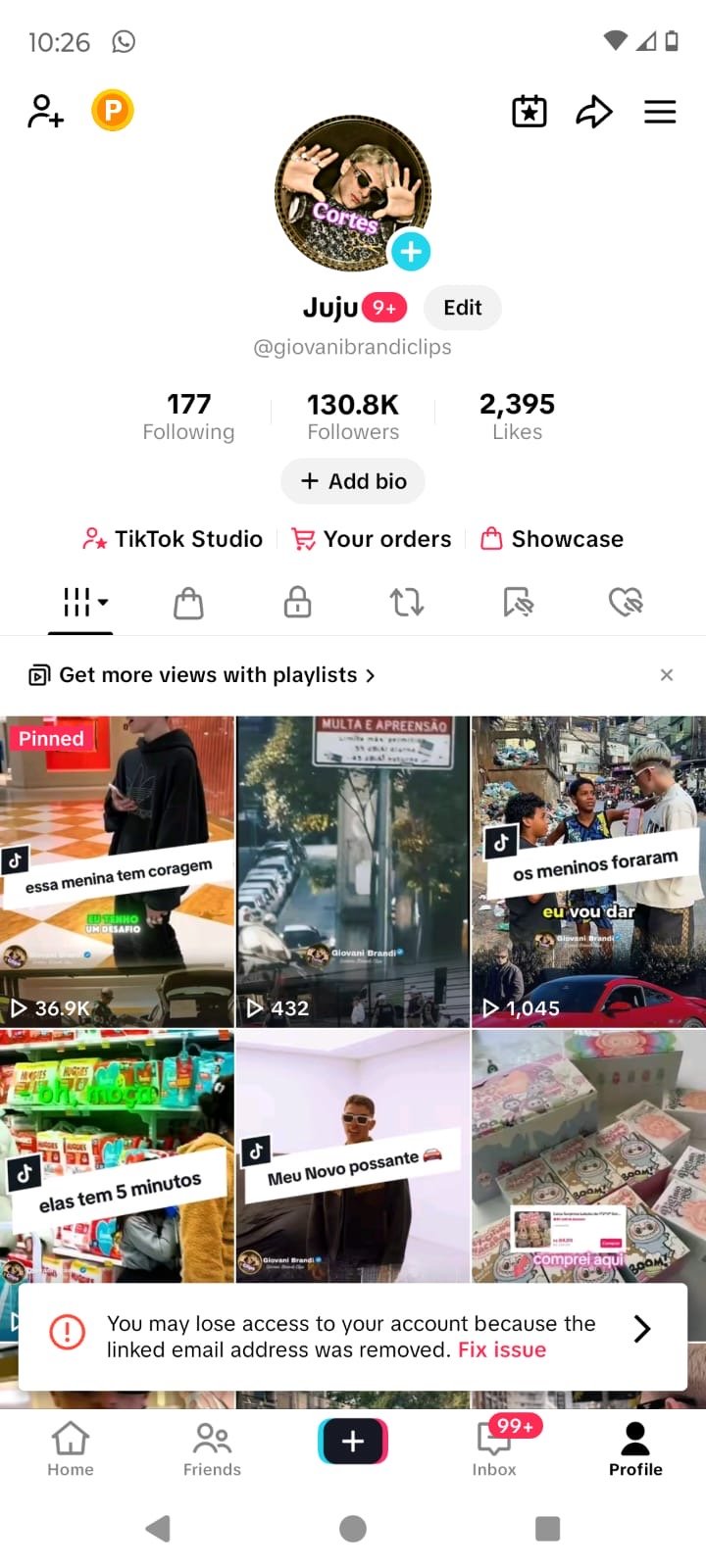The image size is (706, 1568).
Task: Open Showcase
Action: [x=552, y=539]
